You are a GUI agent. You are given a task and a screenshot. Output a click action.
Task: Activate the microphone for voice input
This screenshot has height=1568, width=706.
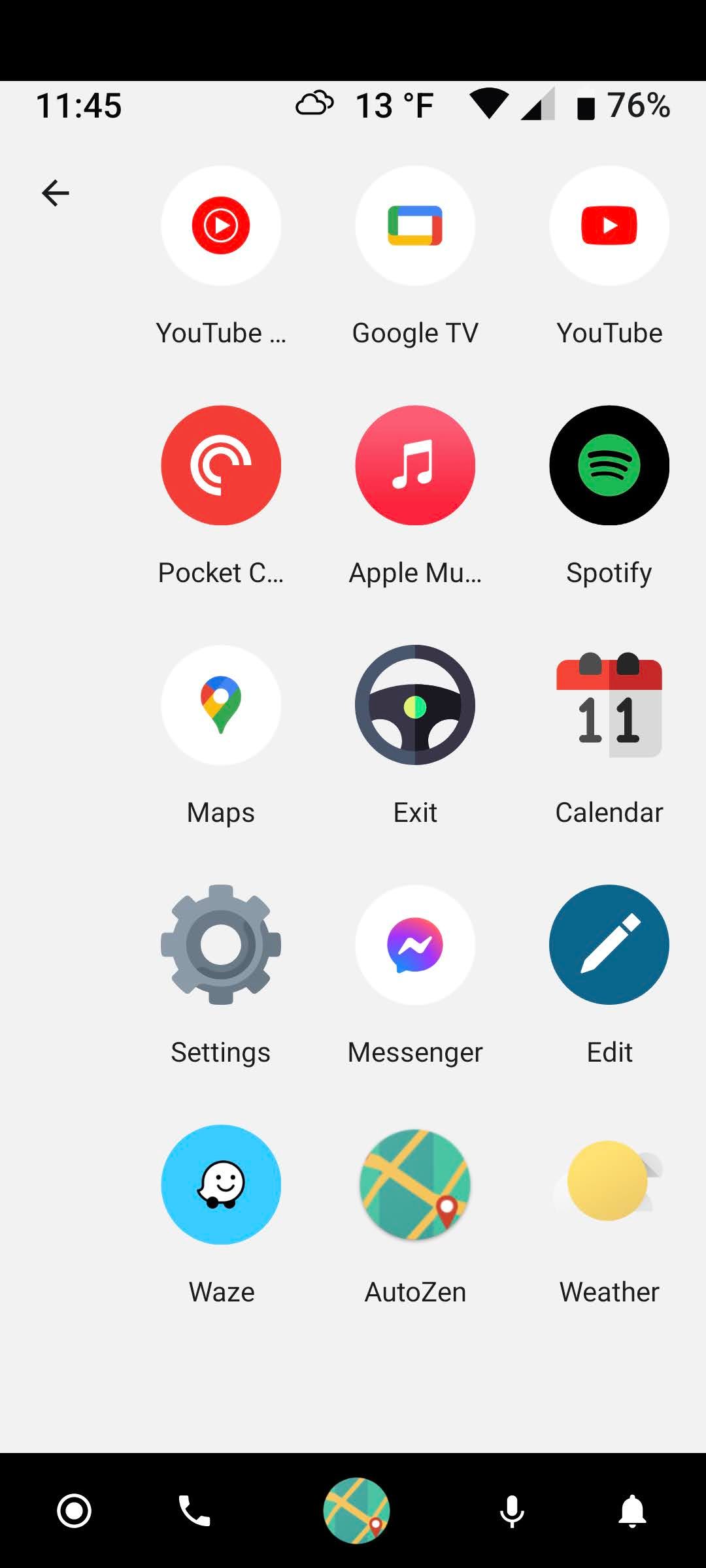512,1511
